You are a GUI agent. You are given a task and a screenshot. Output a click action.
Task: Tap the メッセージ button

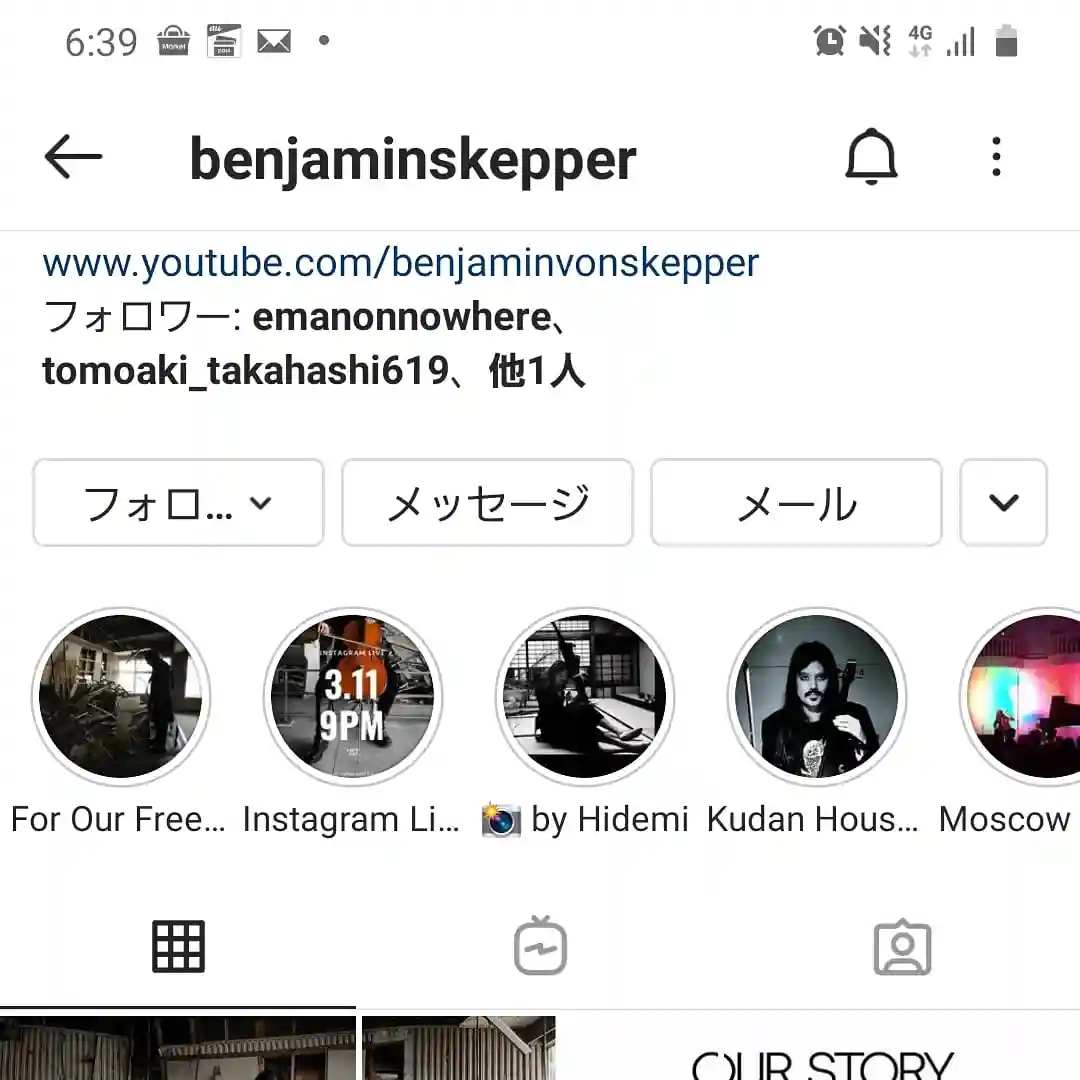click(487, 503)
